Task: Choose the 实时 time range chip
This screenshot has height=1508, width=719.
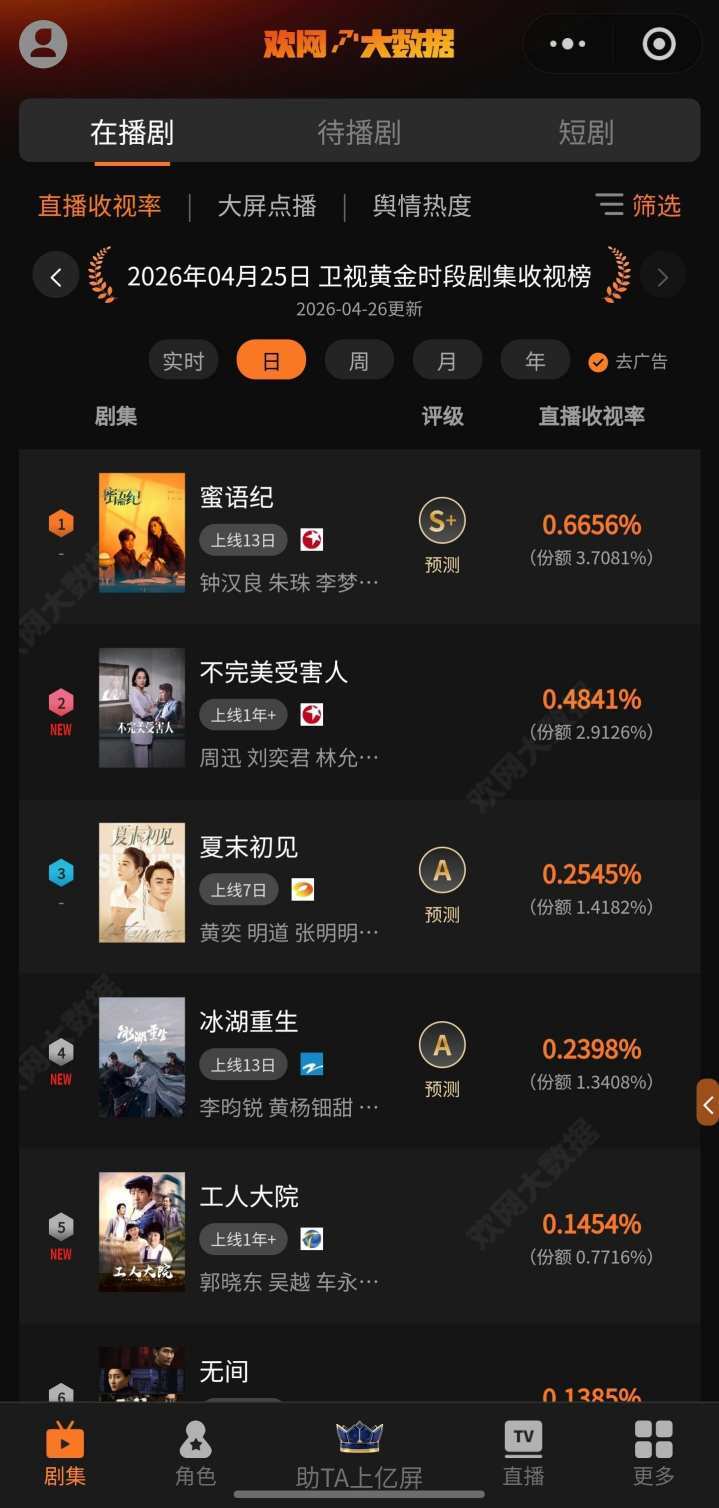Action: point(183,361)
